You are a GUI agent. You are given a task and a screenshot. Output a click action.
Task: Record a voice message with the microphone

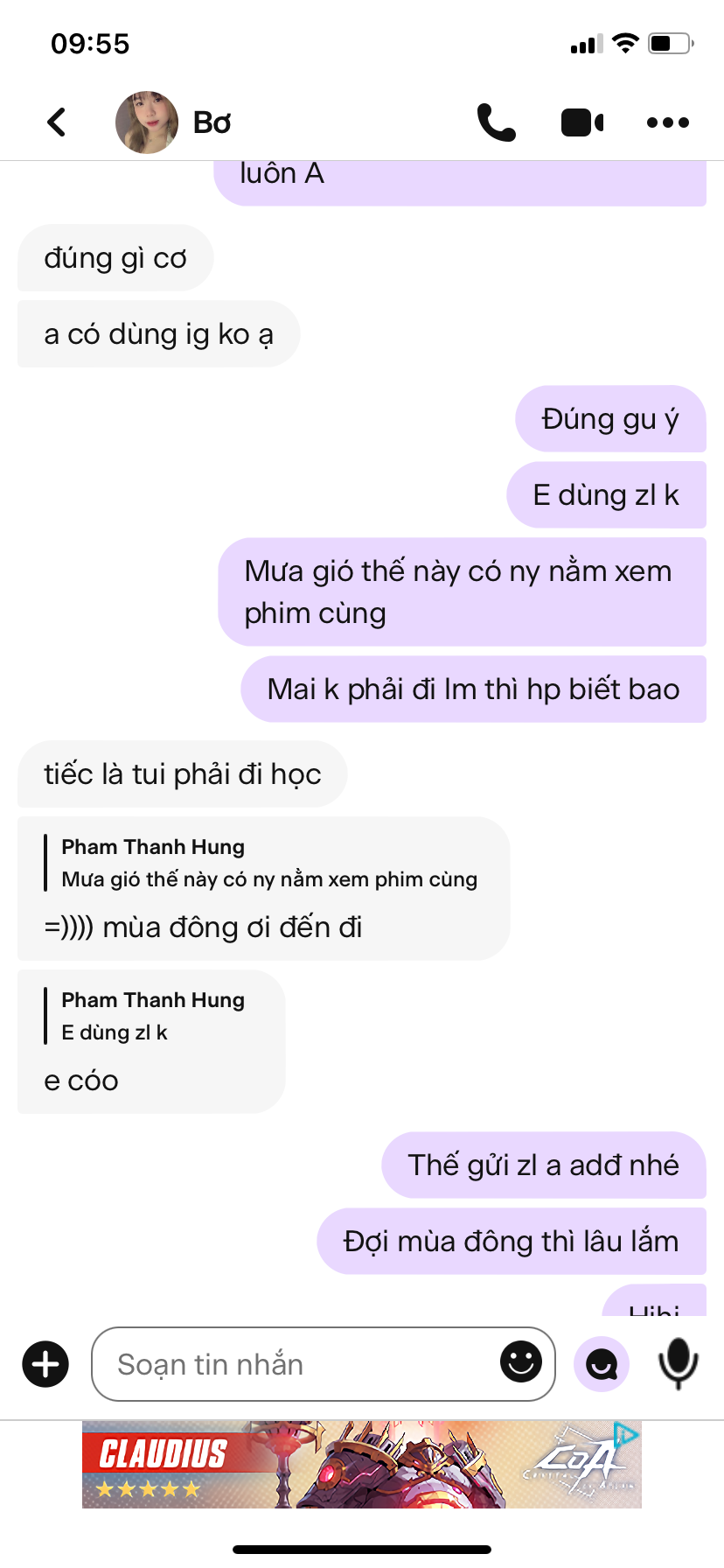point(678,1364)
